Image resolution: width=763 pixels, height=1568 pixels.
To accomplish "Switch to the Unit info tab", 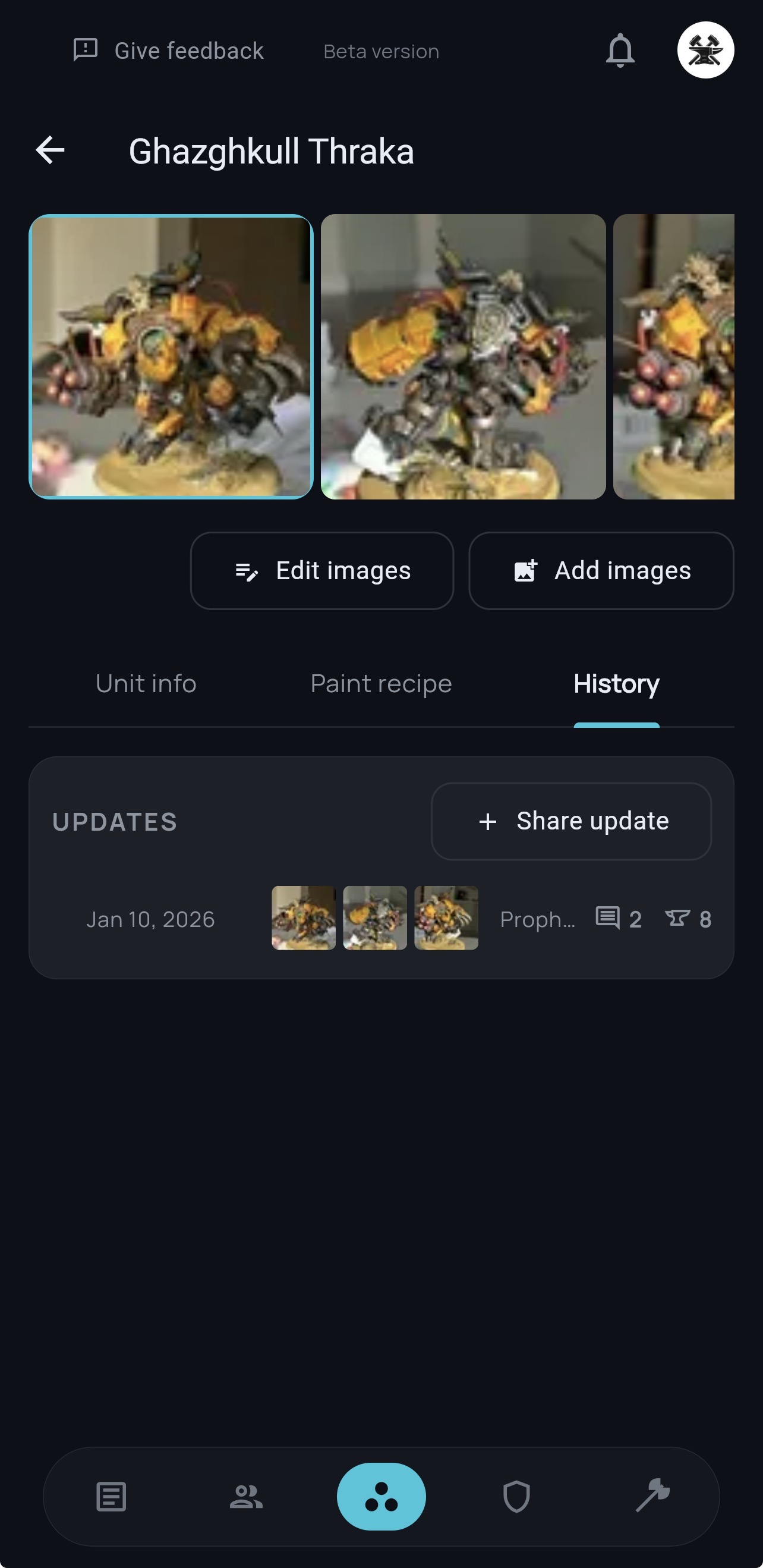I will [x=145, y=684].
